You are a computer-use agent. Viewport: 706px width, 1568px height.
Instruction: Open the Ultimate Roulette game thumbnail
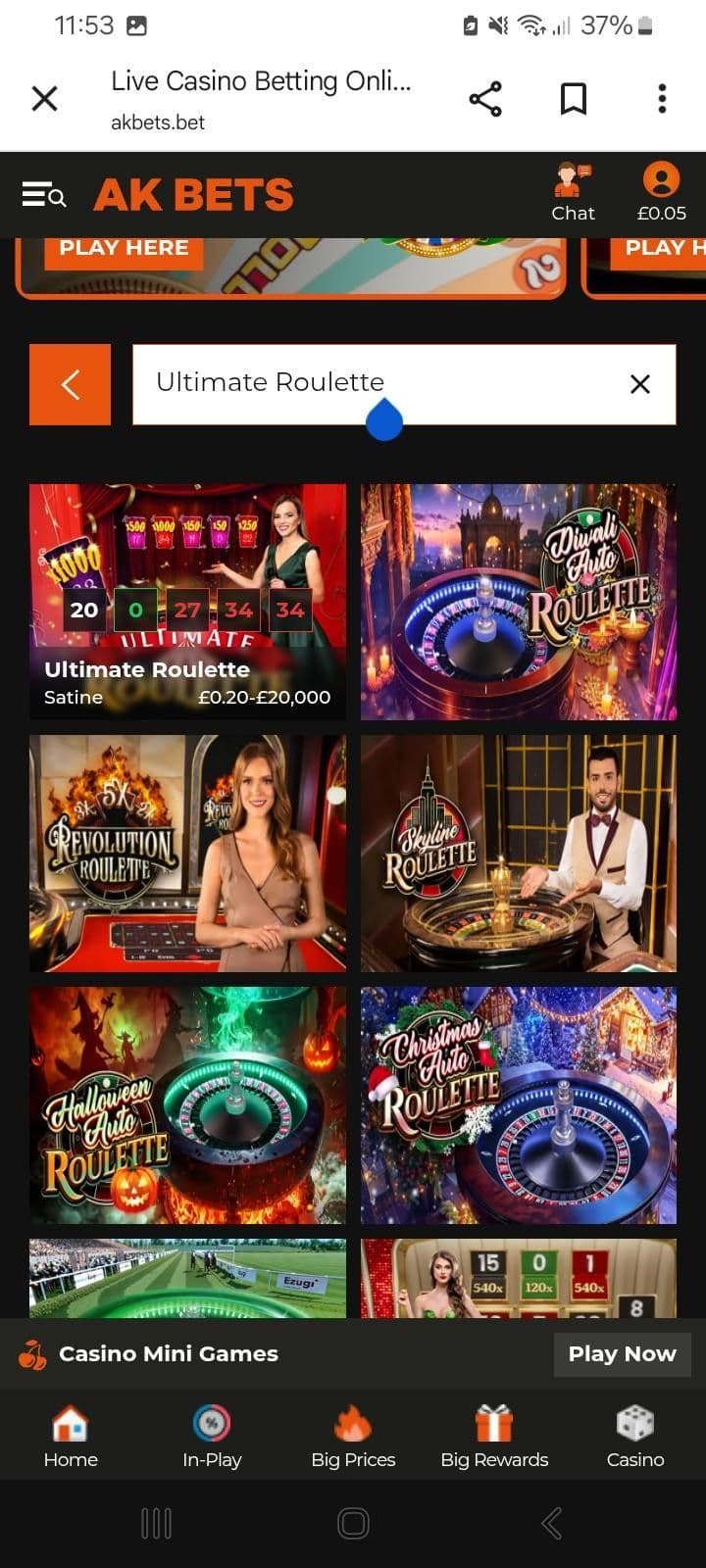point(187,601)
